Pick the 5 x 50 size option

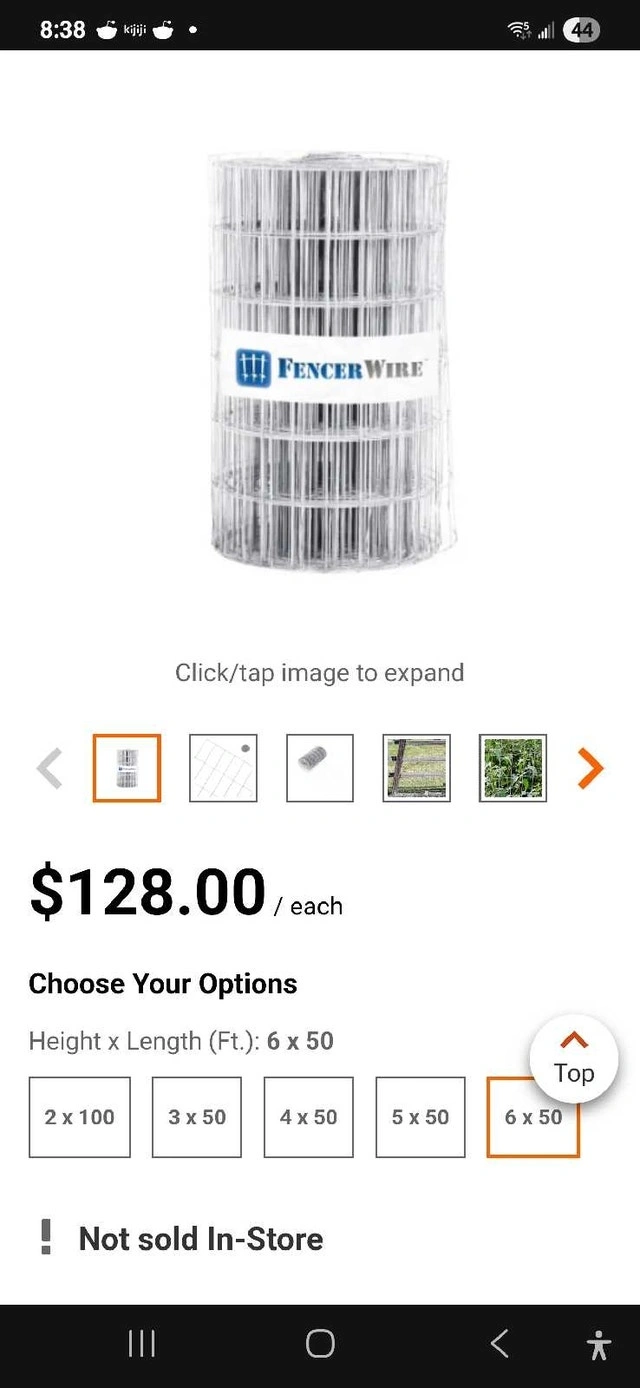click(420, 1117)
